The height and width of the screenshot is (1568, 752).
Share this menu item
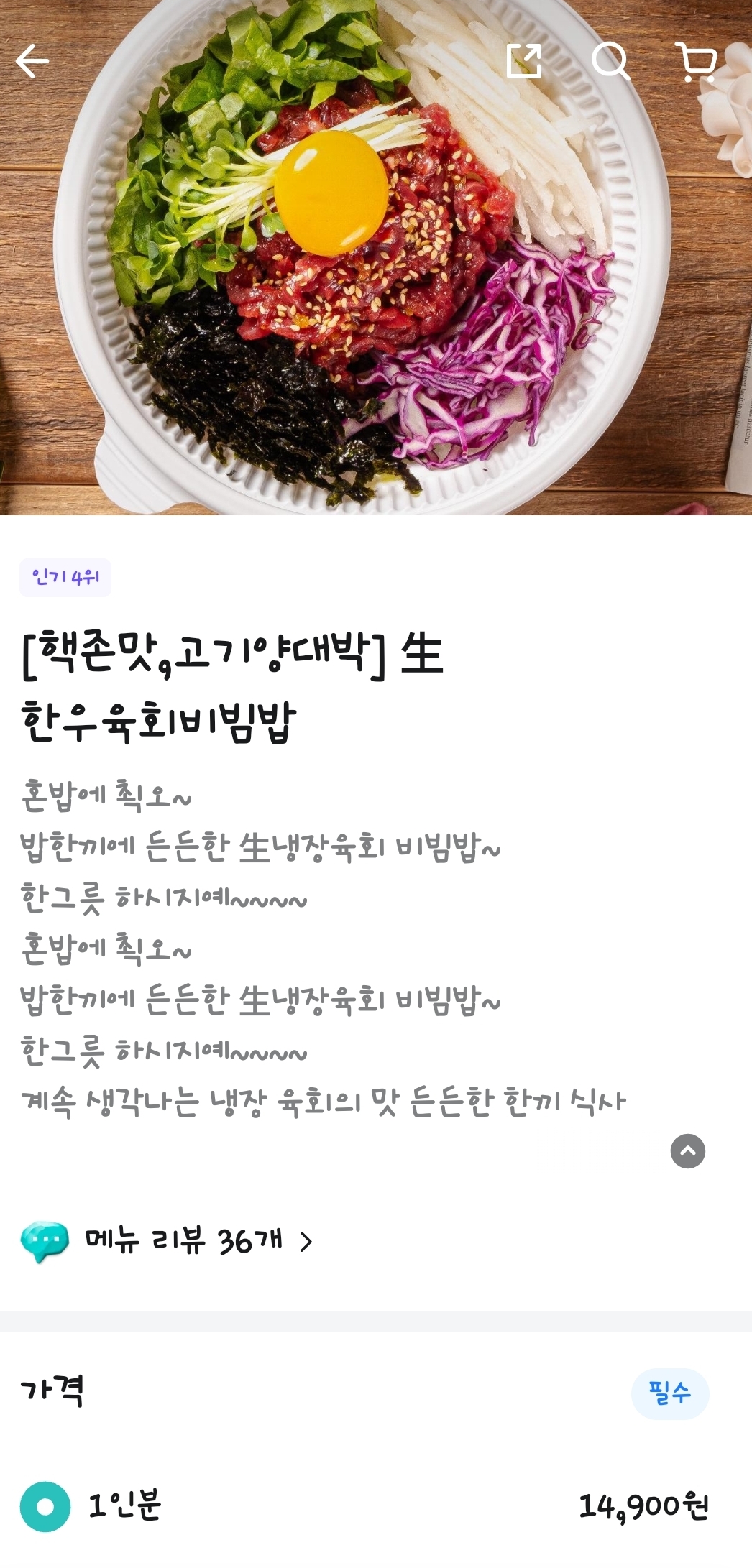[x=524, y=61]
